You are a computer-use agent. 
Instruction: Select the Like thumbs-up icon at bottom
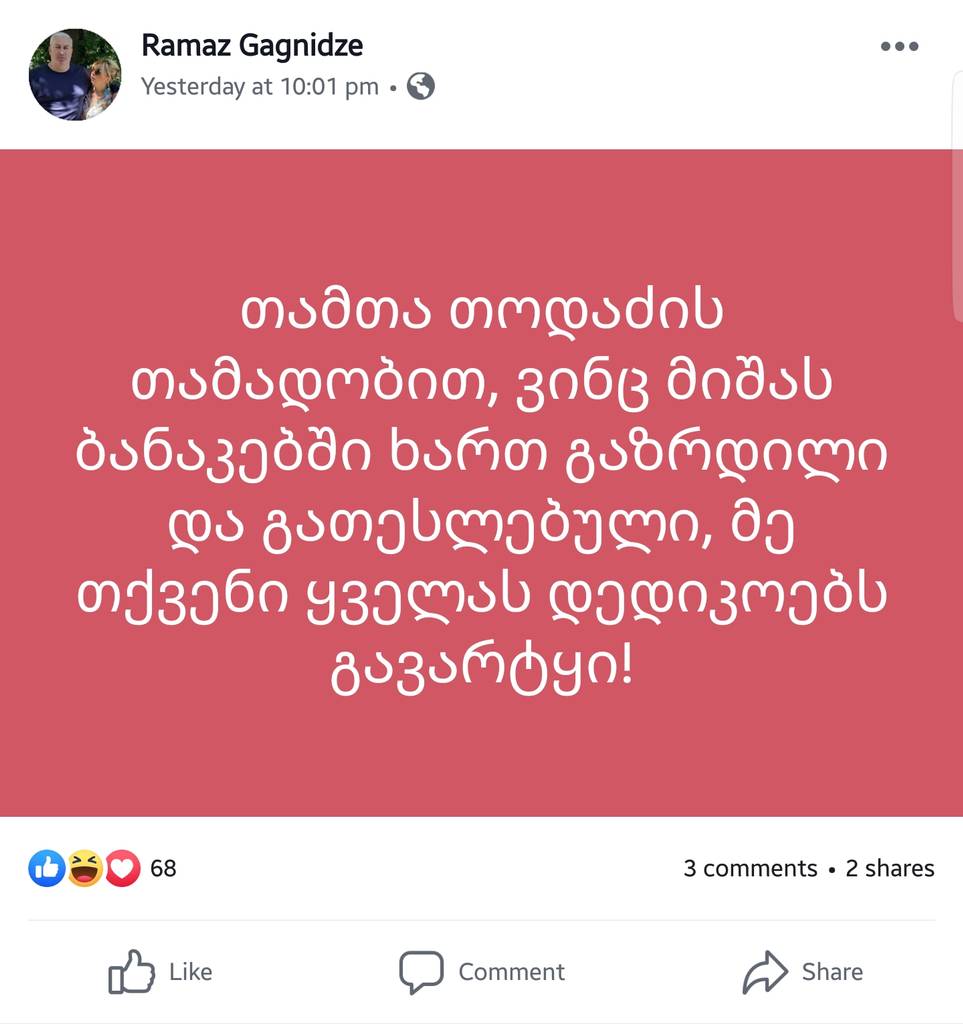pyautogui.click(x=129, y=971)
